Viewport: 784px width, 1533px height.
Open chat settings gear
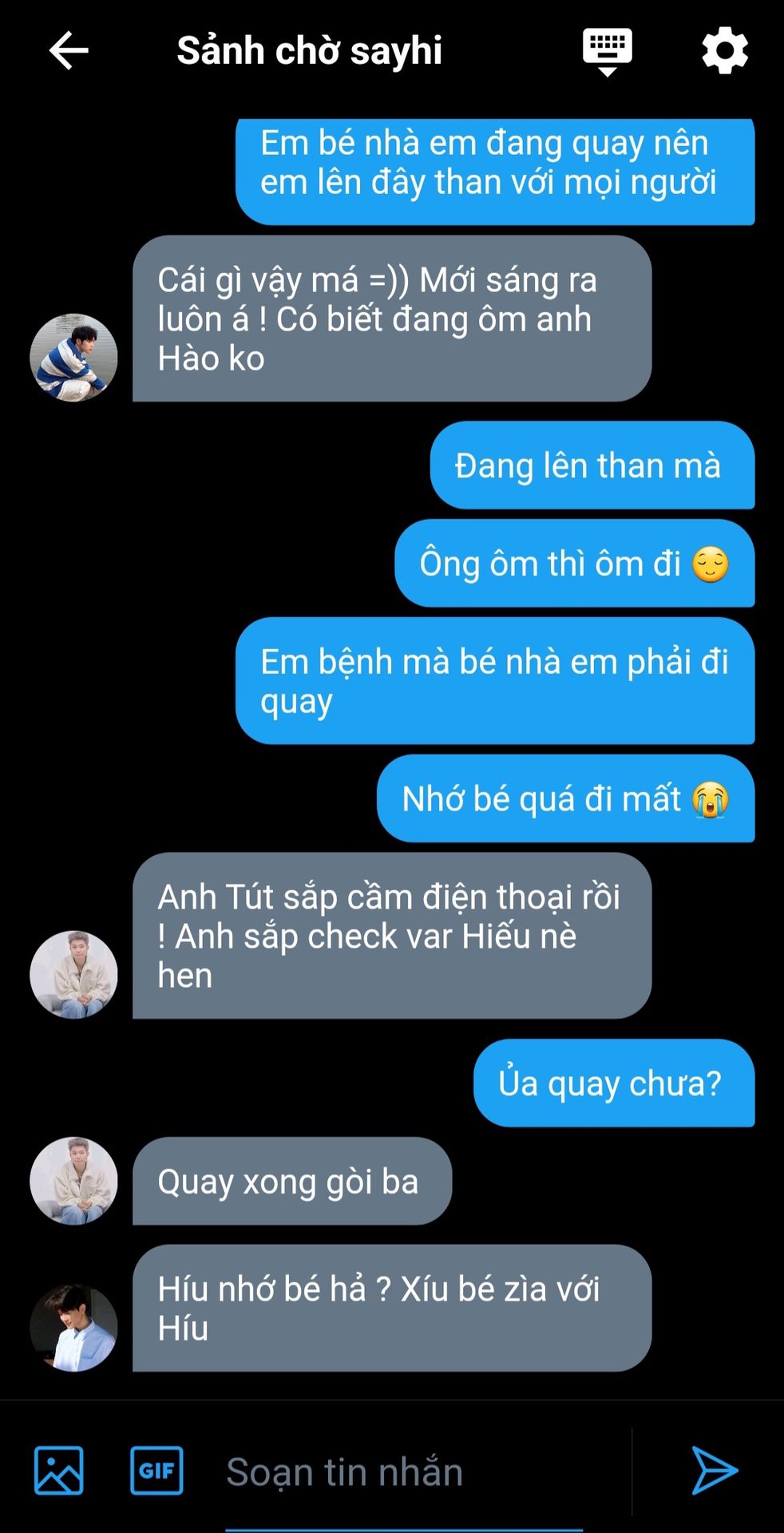724,51
